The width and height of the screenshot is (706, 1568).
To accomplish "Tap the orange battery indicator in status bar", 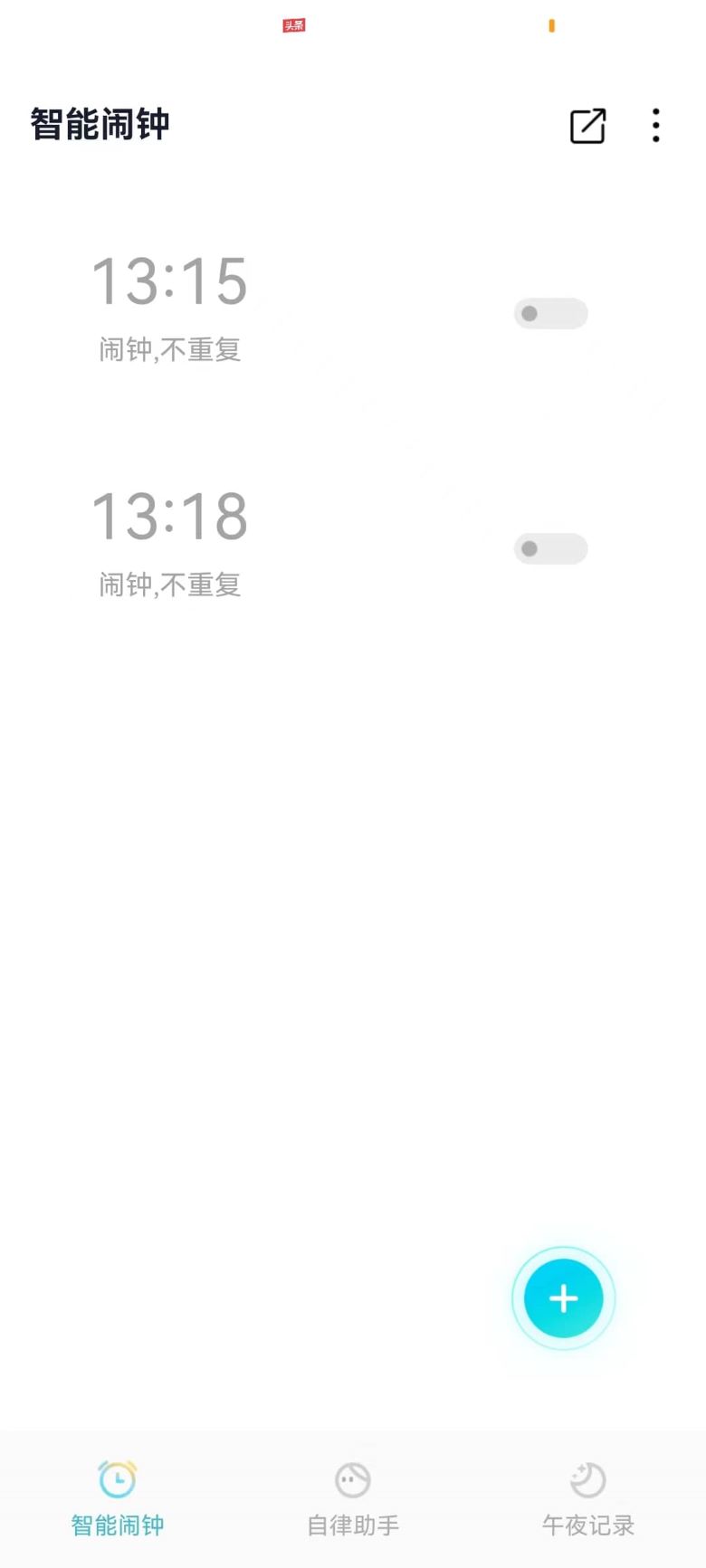I will 550,27.
